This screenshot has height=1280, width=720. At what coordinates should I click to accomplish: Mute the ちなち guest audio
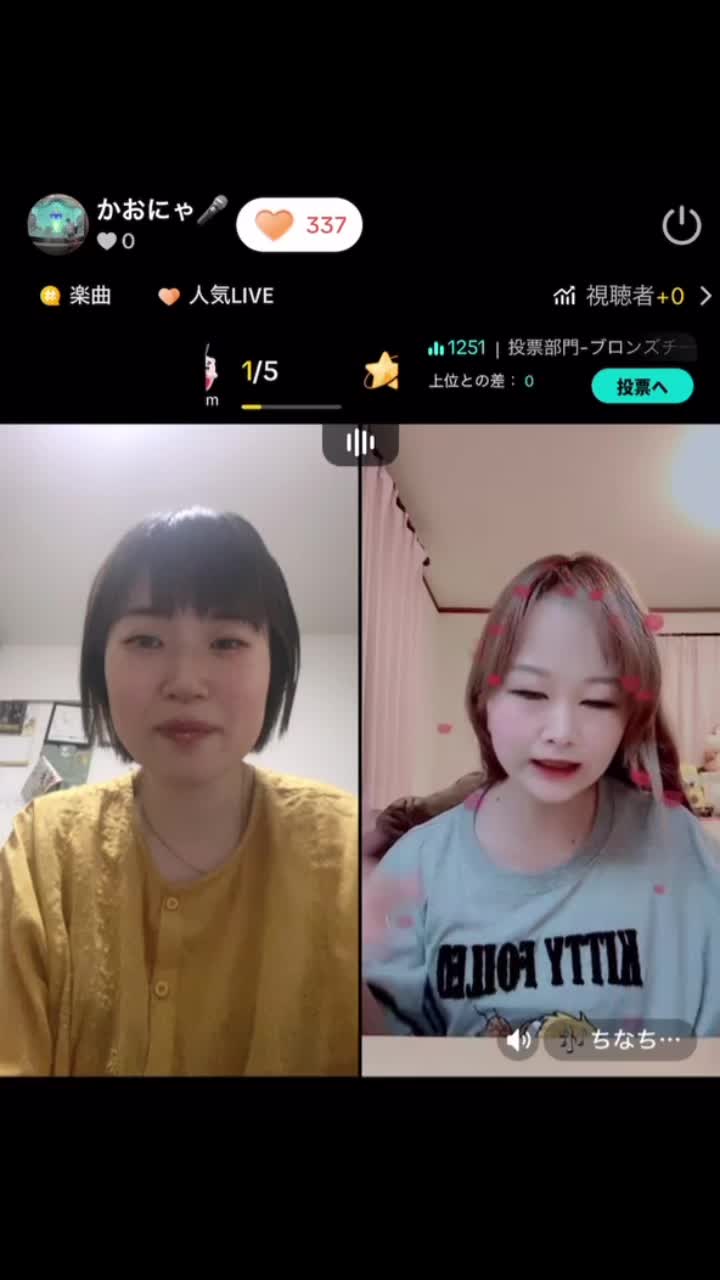pos(518,1041)
